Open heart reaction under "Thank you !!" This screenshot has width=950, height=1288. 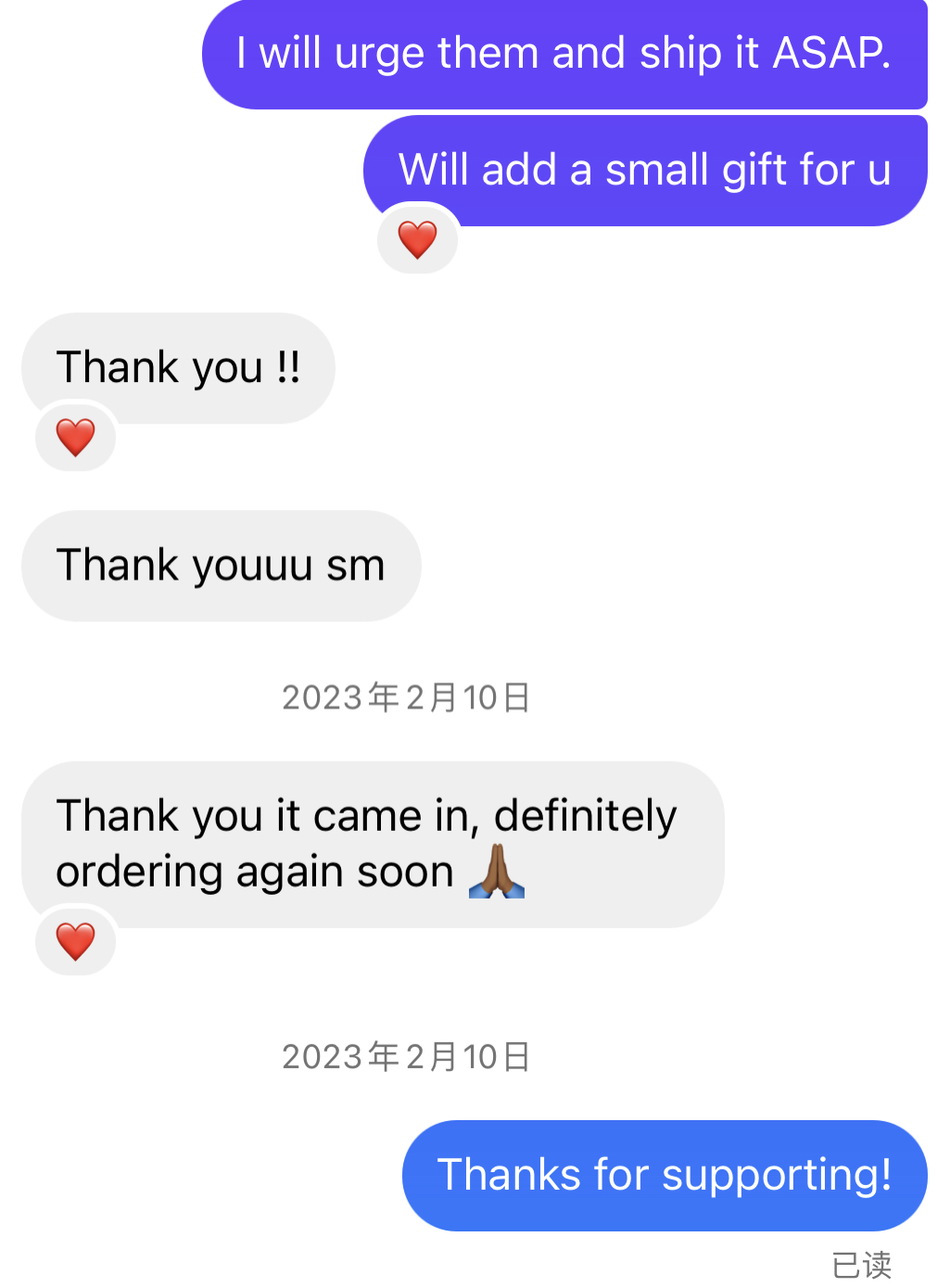coord(76,438)
